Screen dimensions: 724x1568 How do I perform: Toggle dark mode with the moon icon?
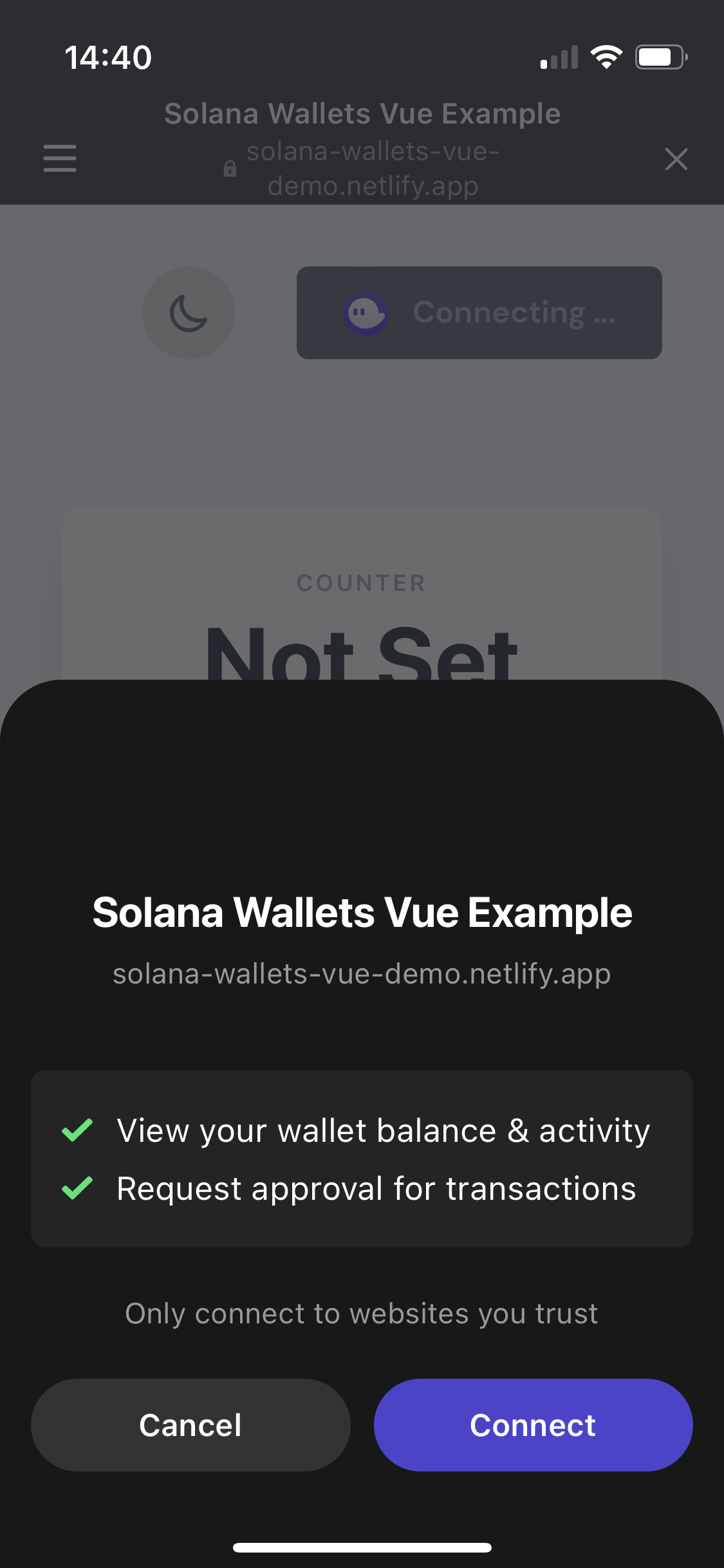(189, 313)
